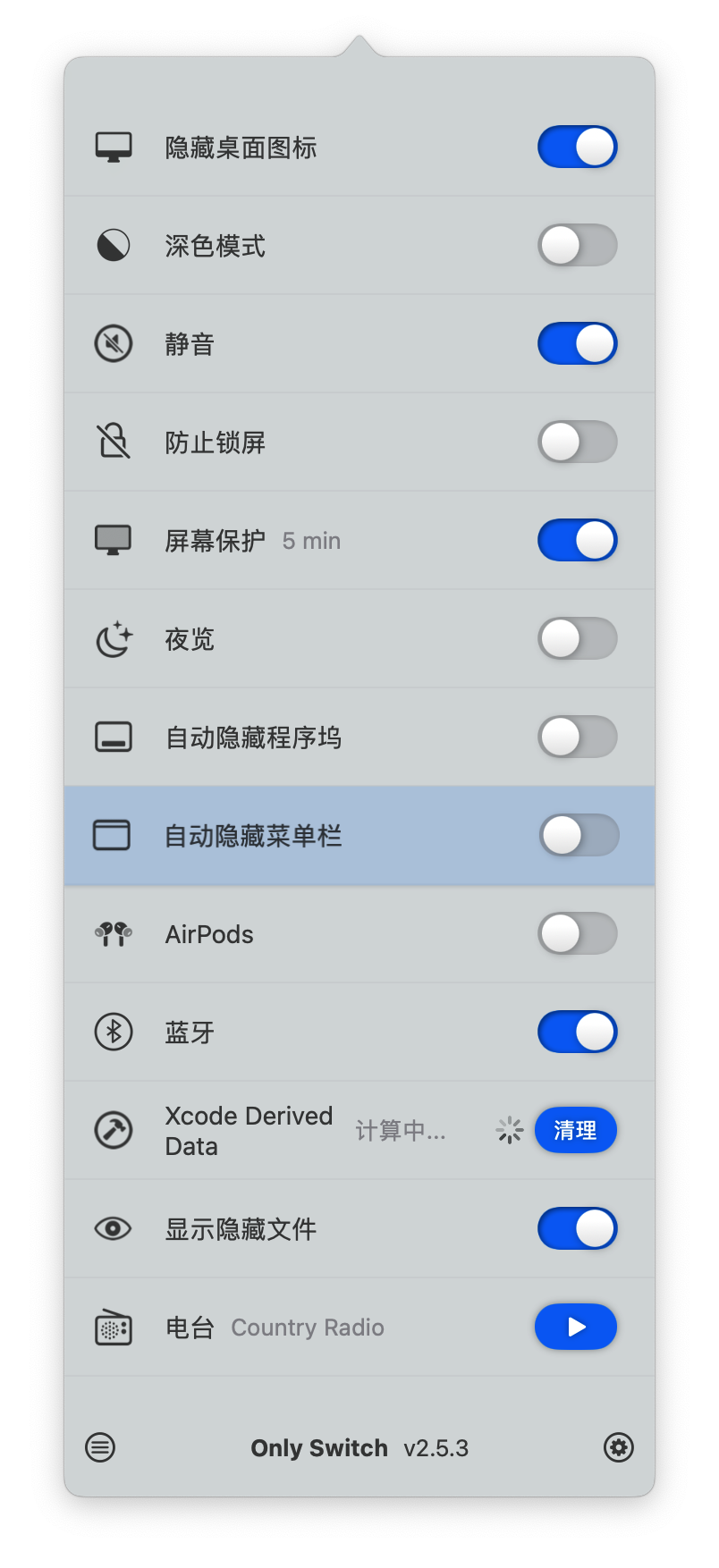Enable 深色模式 dark mode
The height and width of the screenshot is (1568, 719).
click(x=577, y=246)
